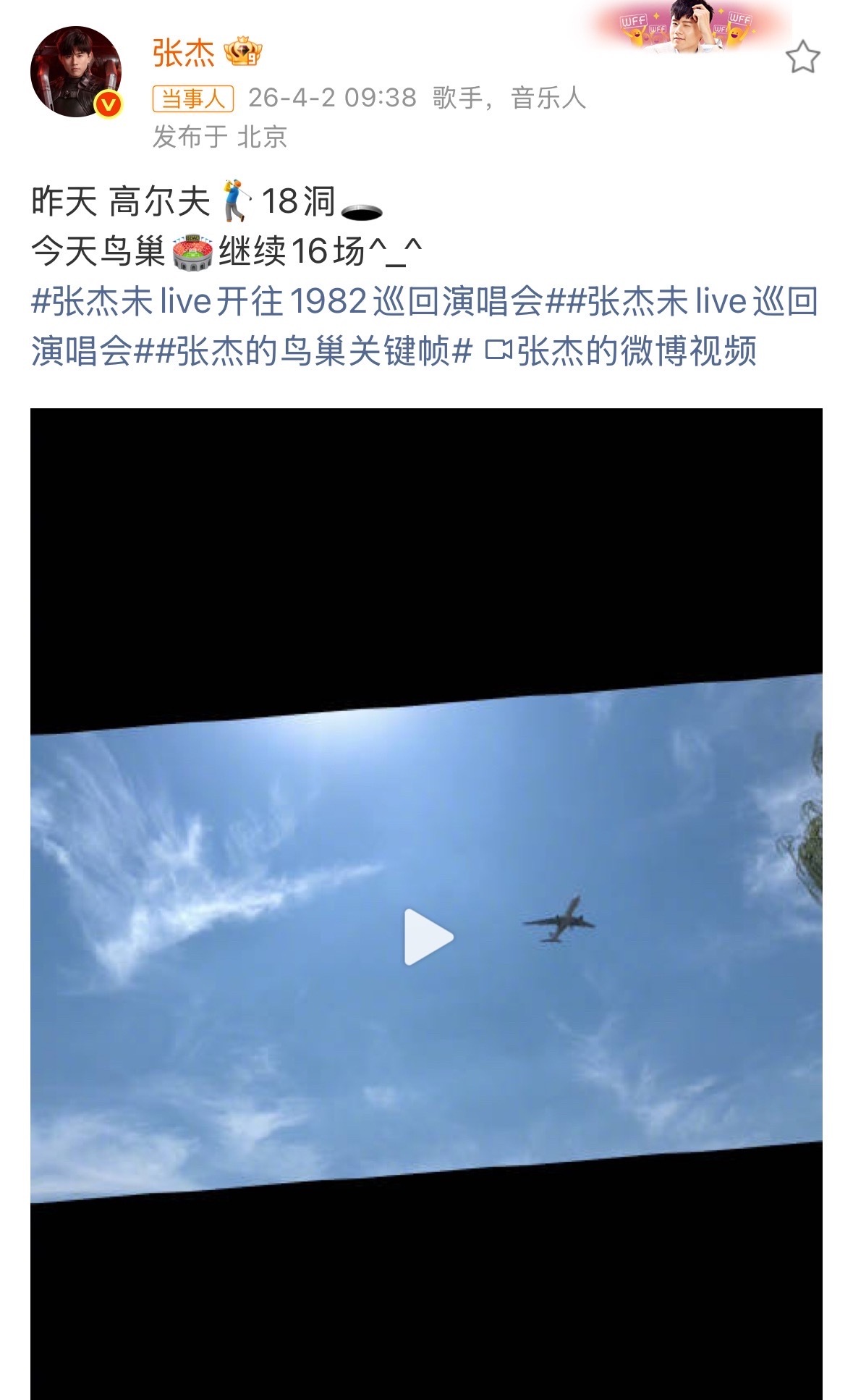The width and height of the screenshot is (853, 1400).
Task: Click the location text 发布于 北京
Action: [221, 137]
